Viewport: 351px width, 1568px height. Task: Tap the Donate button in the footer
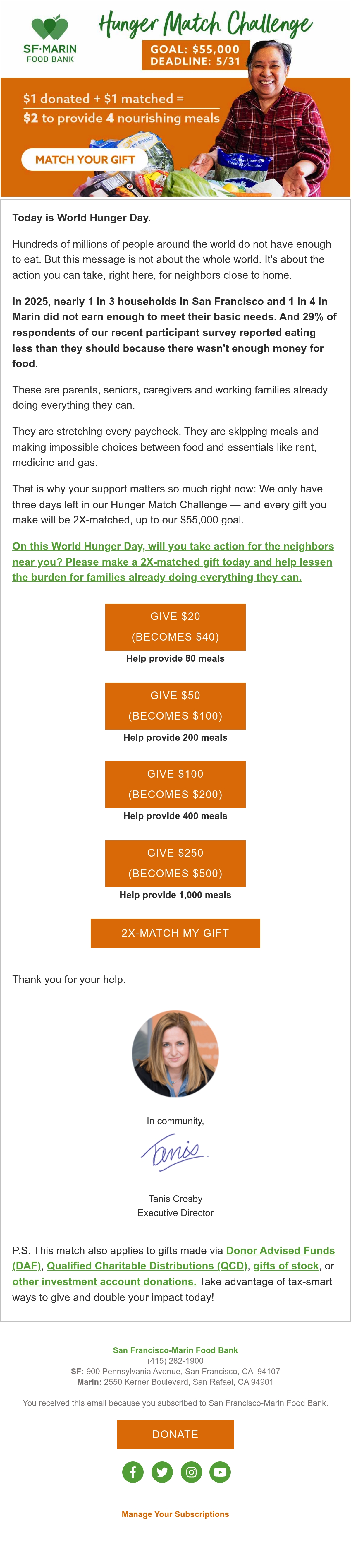pos(175,1434)
